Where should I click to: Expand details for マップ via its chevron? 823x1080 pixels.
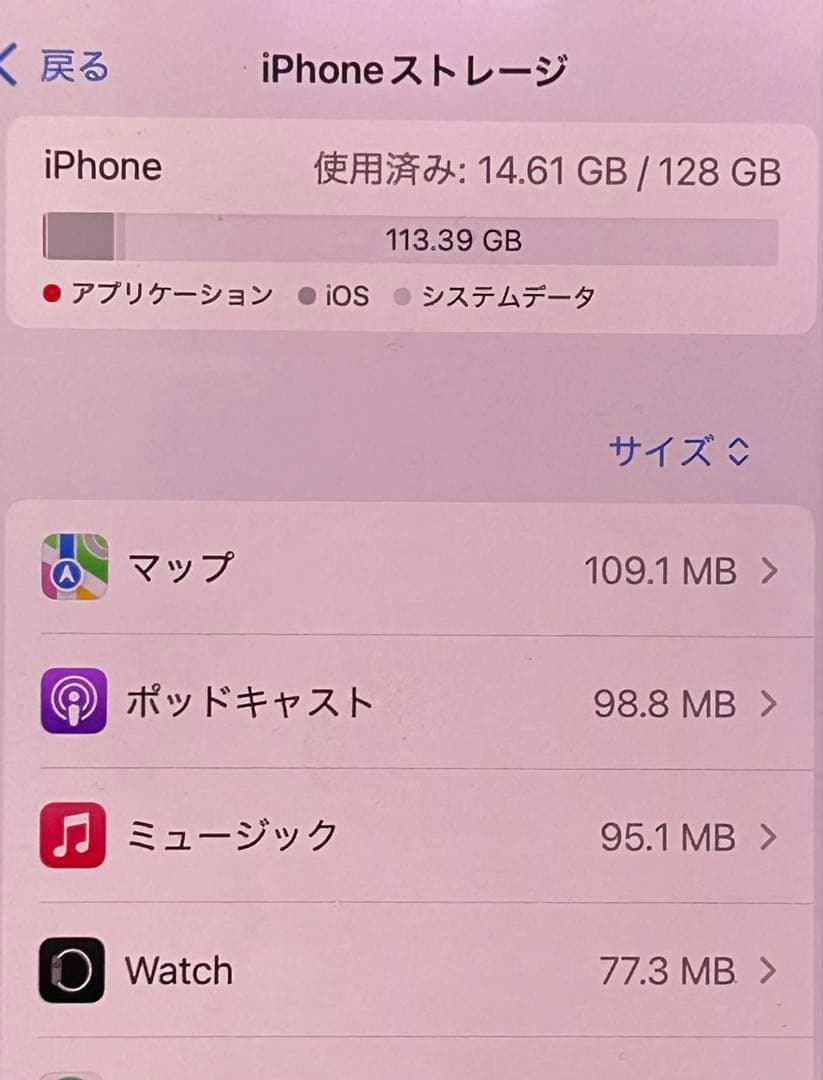[x=768, y=569]
